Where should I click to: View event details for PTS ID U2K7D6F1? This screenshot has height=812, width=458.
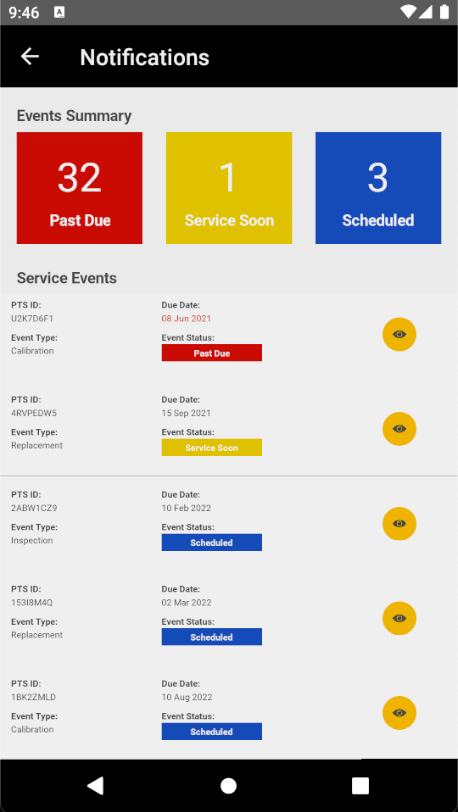(399, 334)
